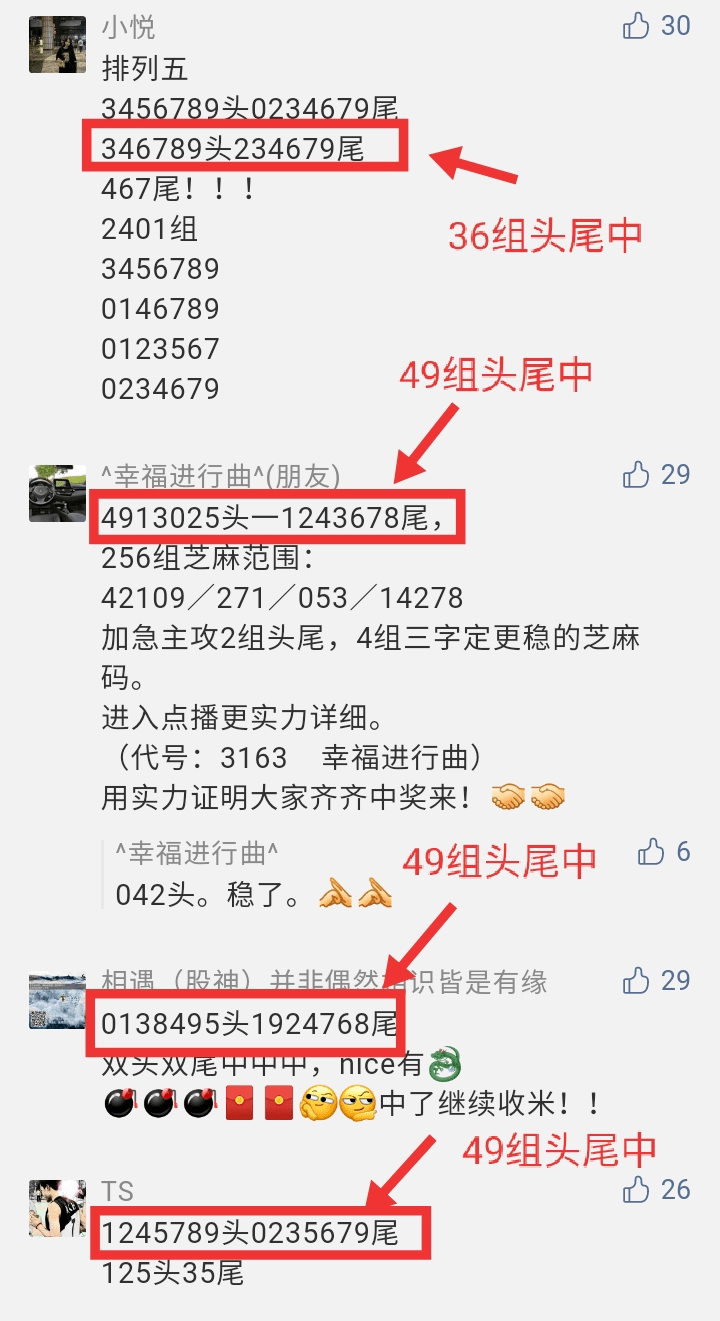The width and height of the screenshot is (720, 1321).
Task: Like TS's comment
Action: click(637, 1189)
